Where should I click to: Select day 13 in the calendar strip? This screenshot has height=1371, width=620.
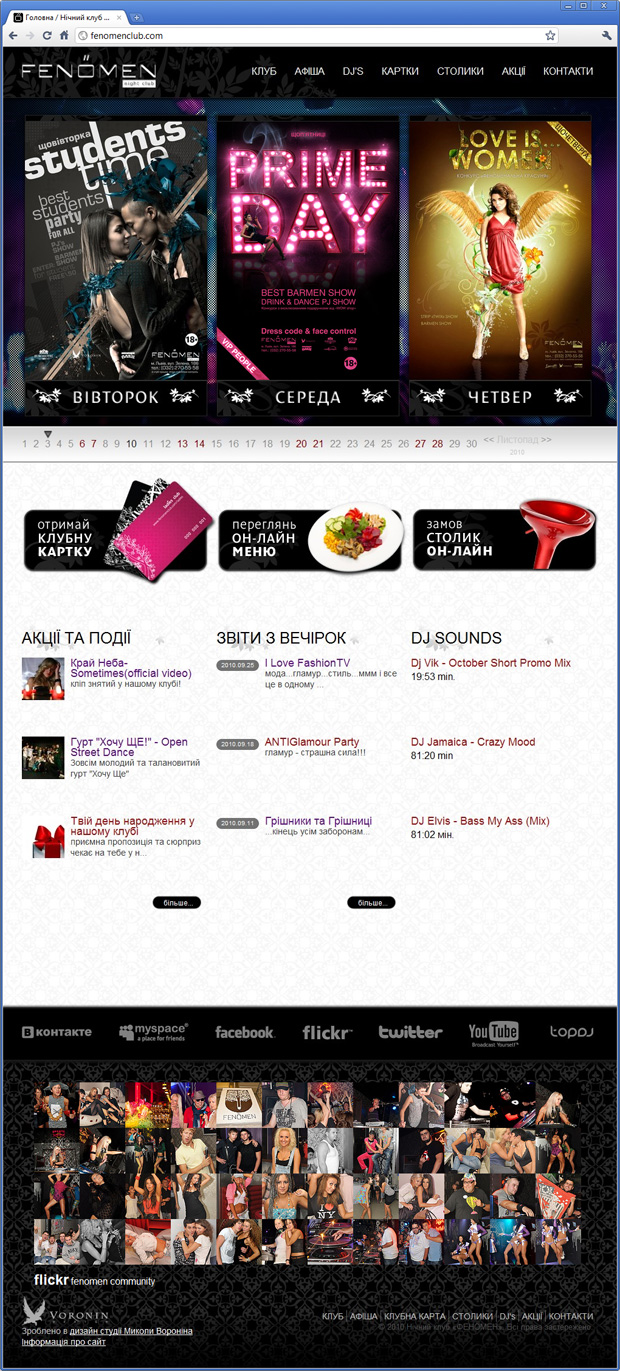[x=182, y=443]
